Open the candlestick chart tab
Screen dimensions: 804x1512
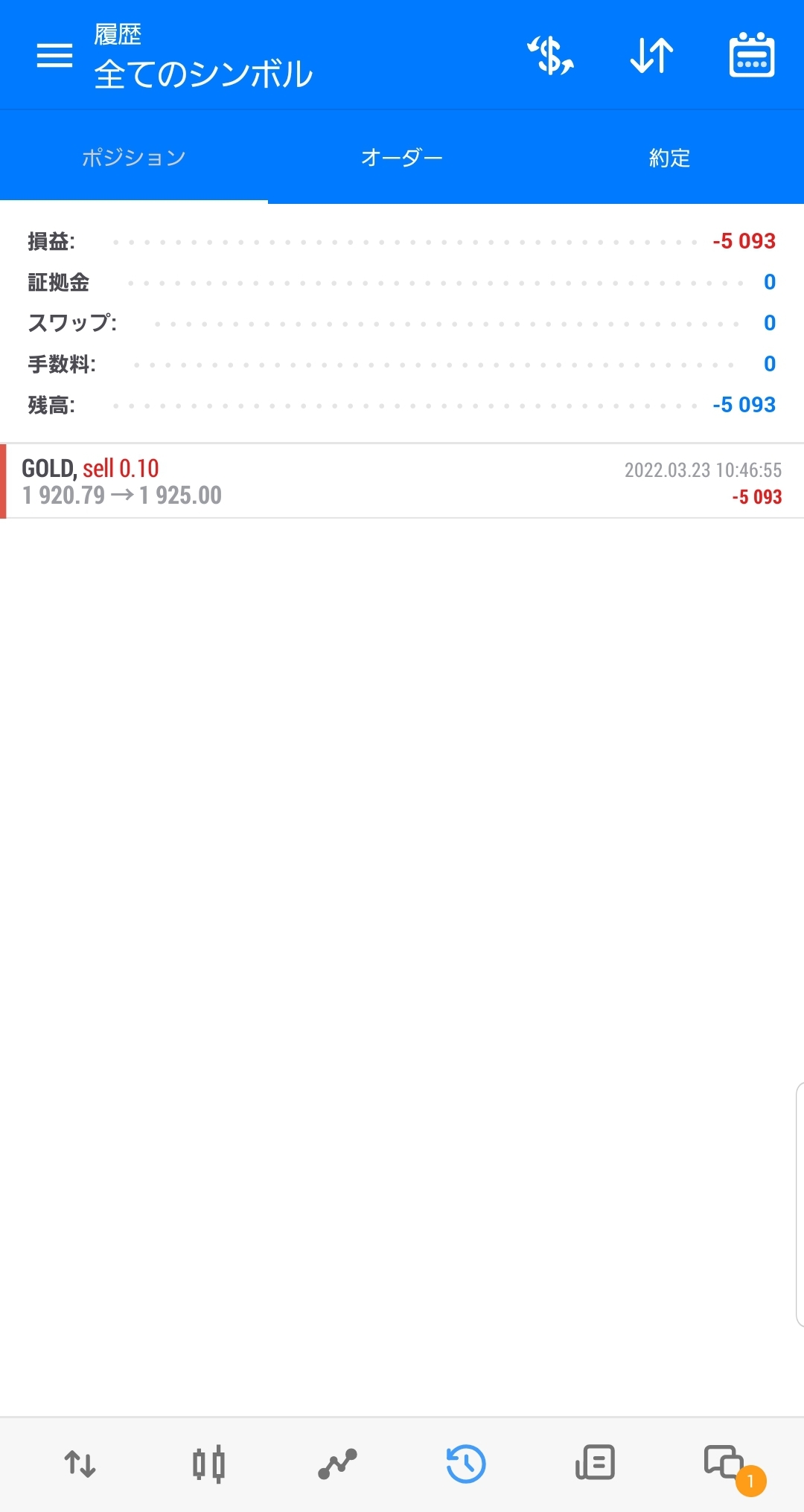point(208,1464)
